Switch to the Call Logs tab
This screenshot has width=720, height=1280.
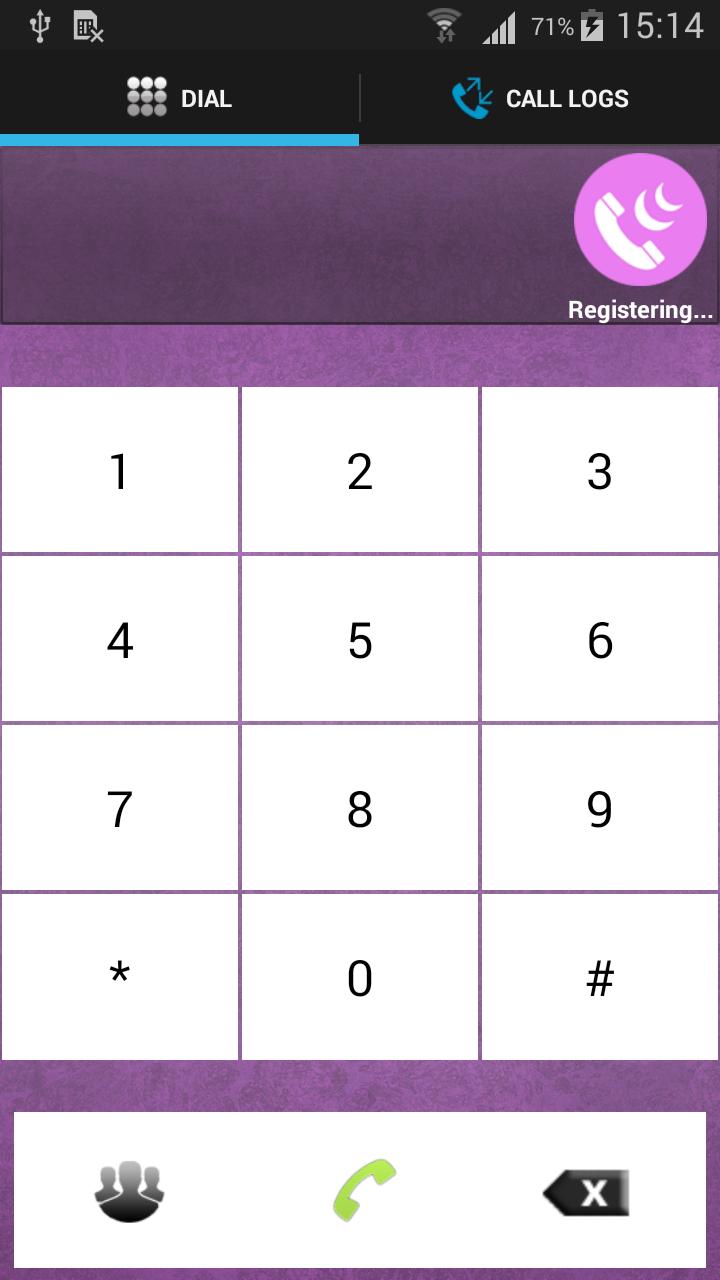click(540, 98)
